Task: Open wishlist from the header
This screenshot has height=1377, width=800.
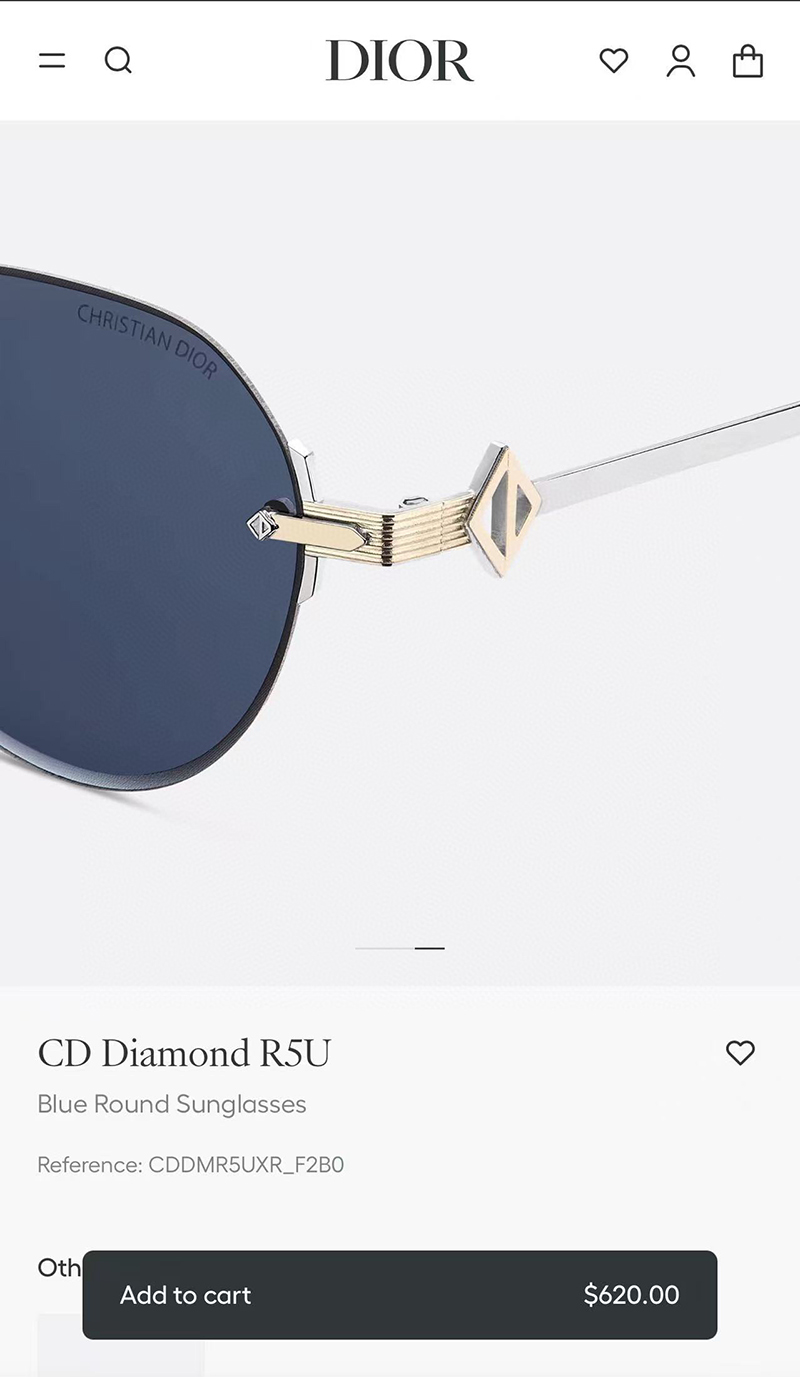Action: pyautogui.click(x=613, y=61)
